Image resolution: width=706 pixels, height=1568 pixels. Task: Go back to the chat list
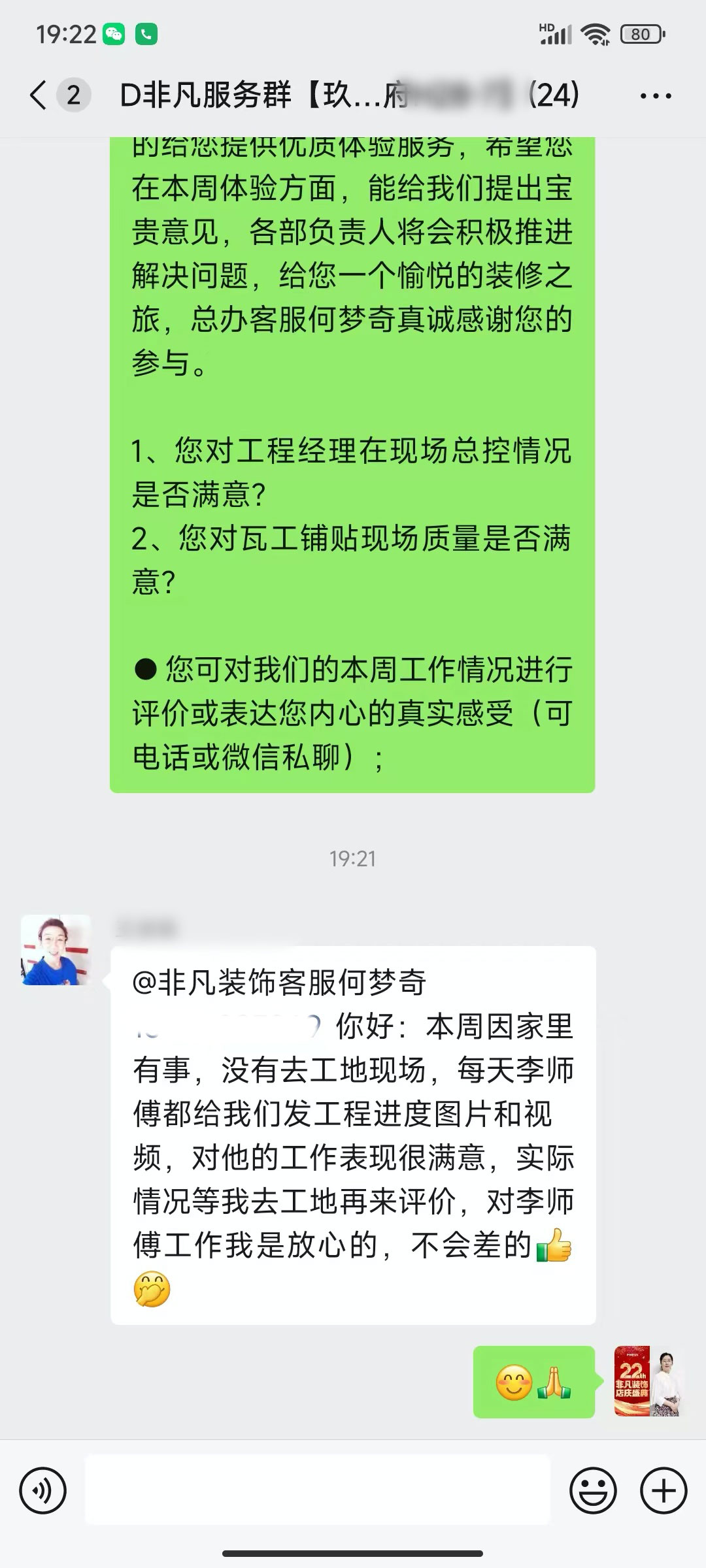pos(39,95)
